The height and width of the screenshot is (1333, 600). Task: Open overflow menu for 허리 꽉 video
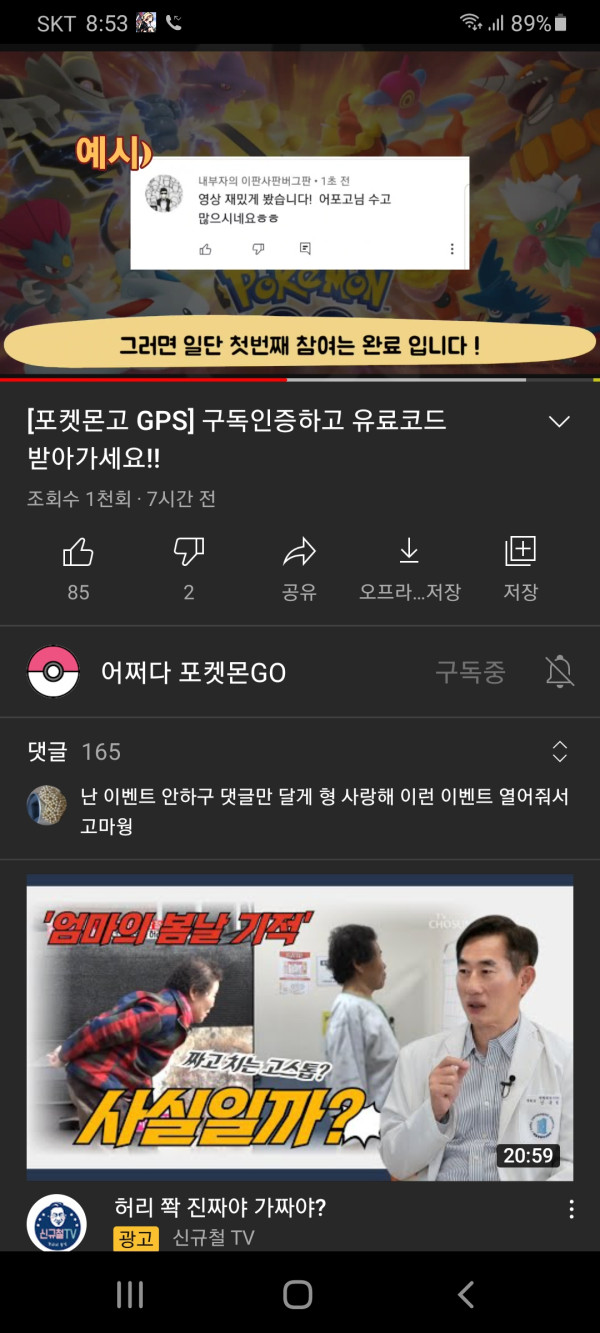571,1209
